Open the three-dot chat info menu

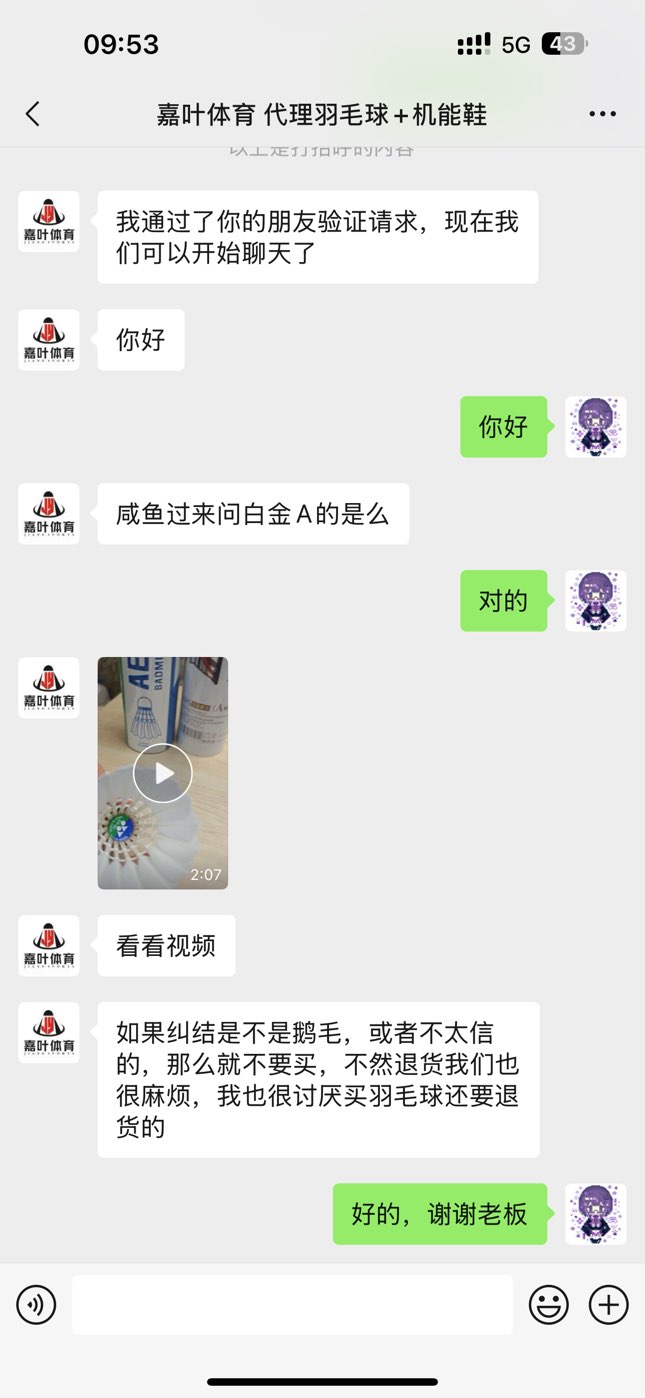pos(602,114)
